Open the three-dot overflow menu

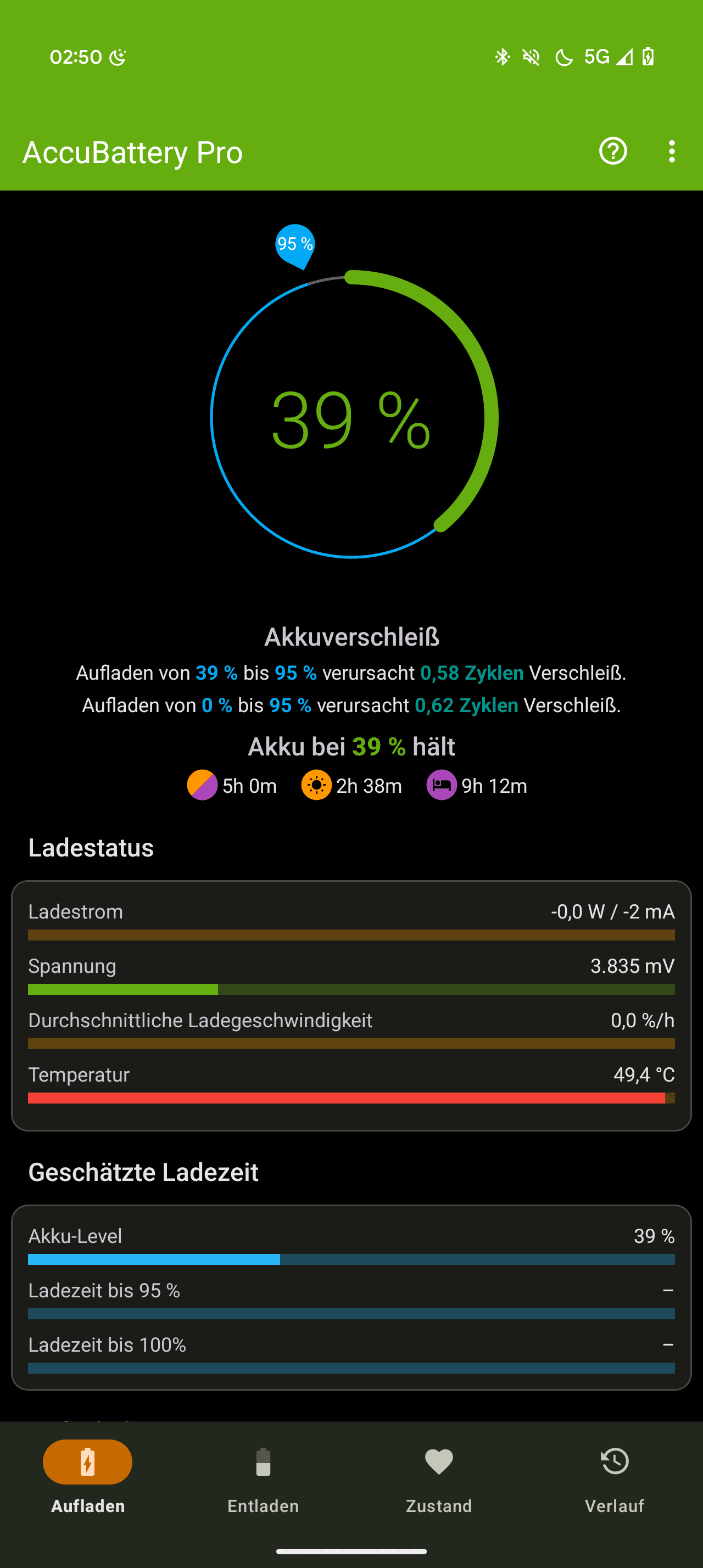coord(671,151)
